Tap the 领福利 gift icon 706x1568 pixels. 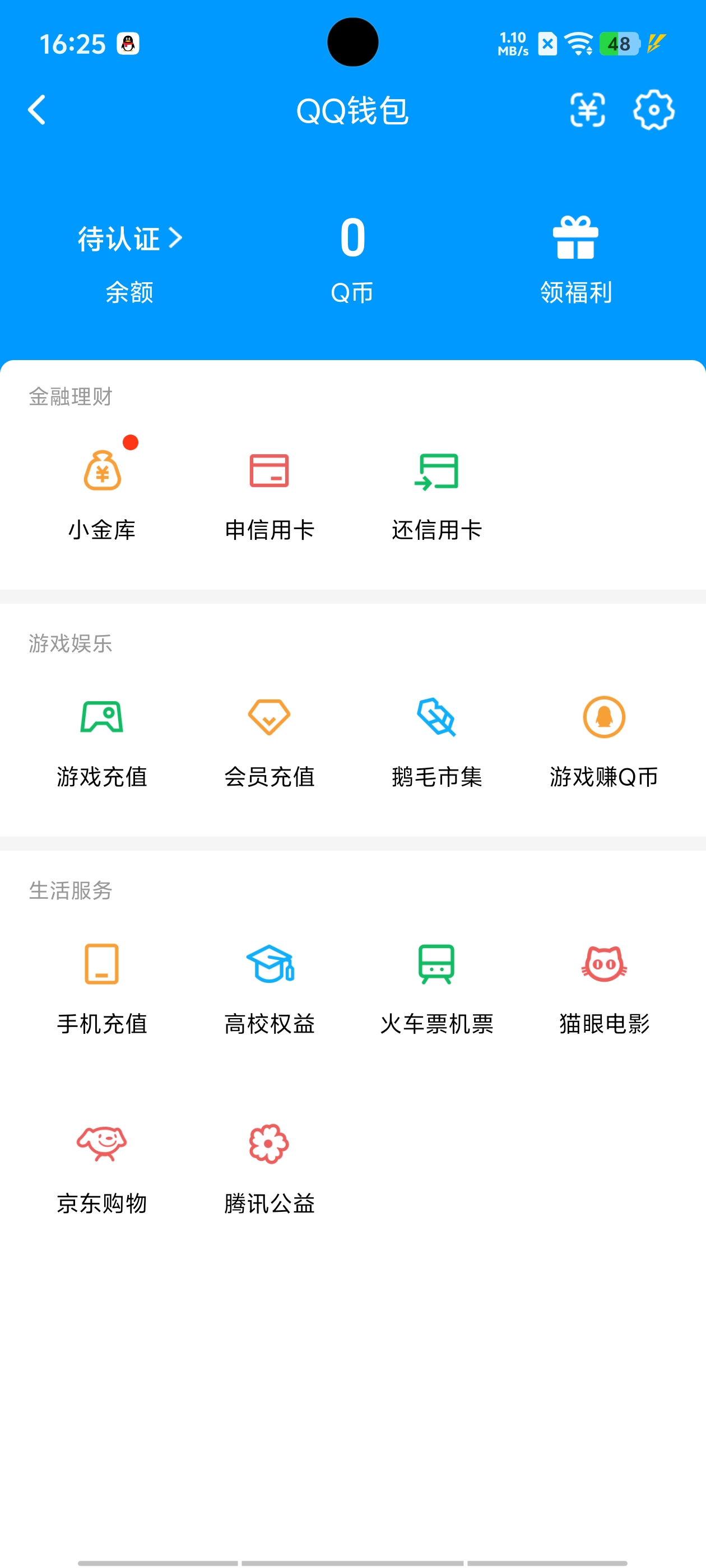pyautogui.click(x=575, y=239)
